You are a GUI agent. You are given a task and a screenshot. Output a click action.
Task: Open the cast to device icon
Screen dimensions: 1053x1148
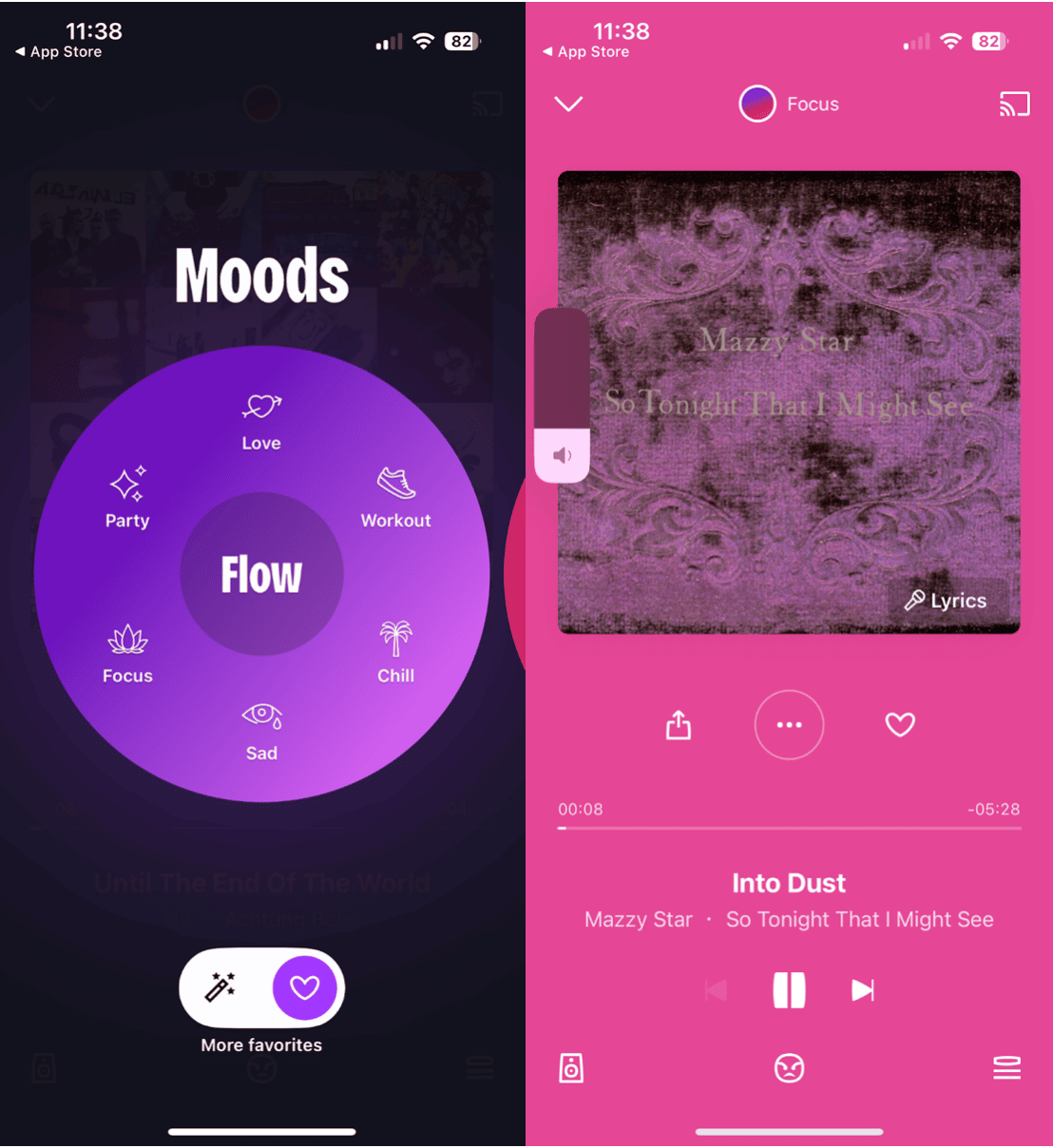point(1014,104)
